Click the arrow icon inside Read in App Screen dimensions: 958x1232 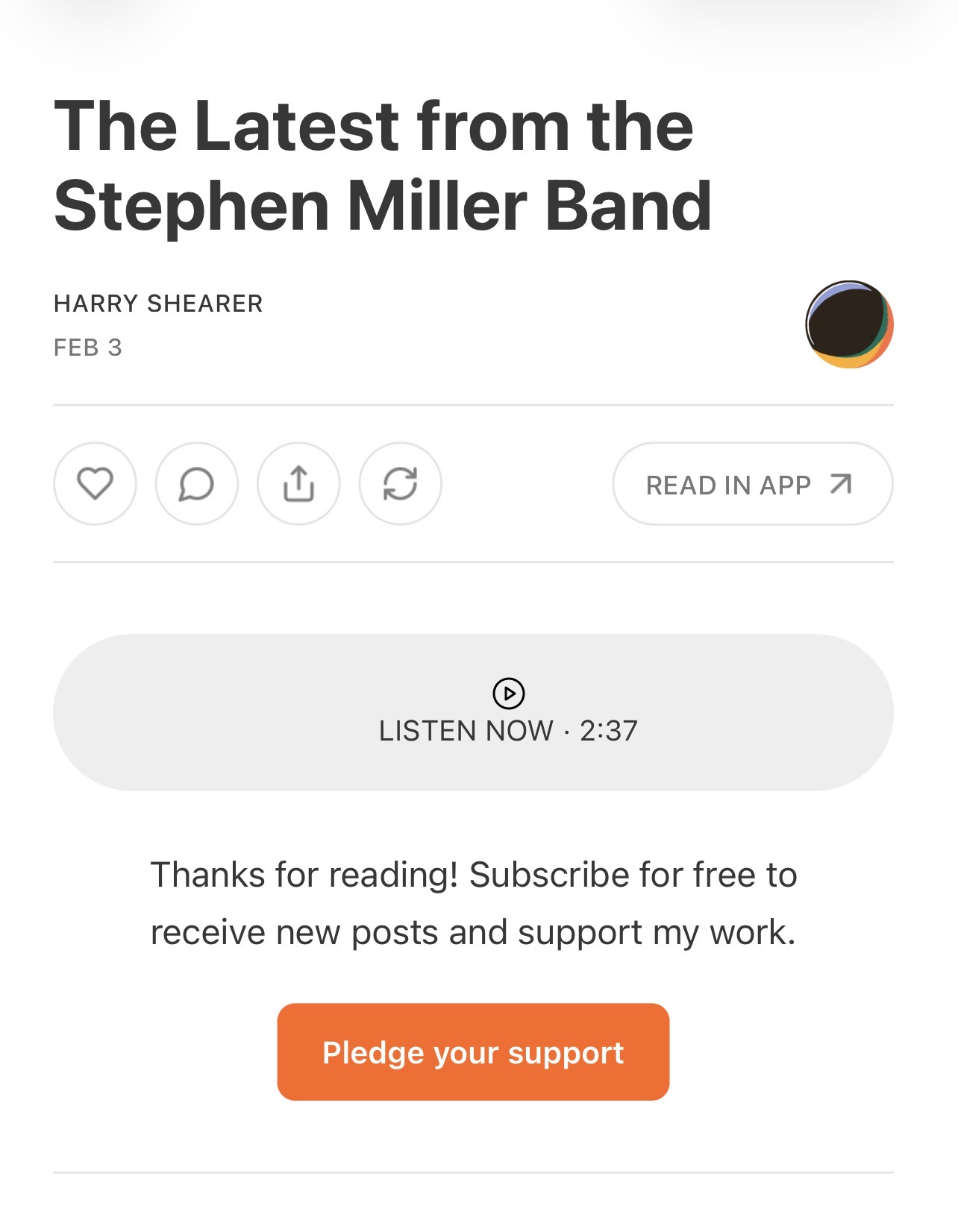[842, 484]
